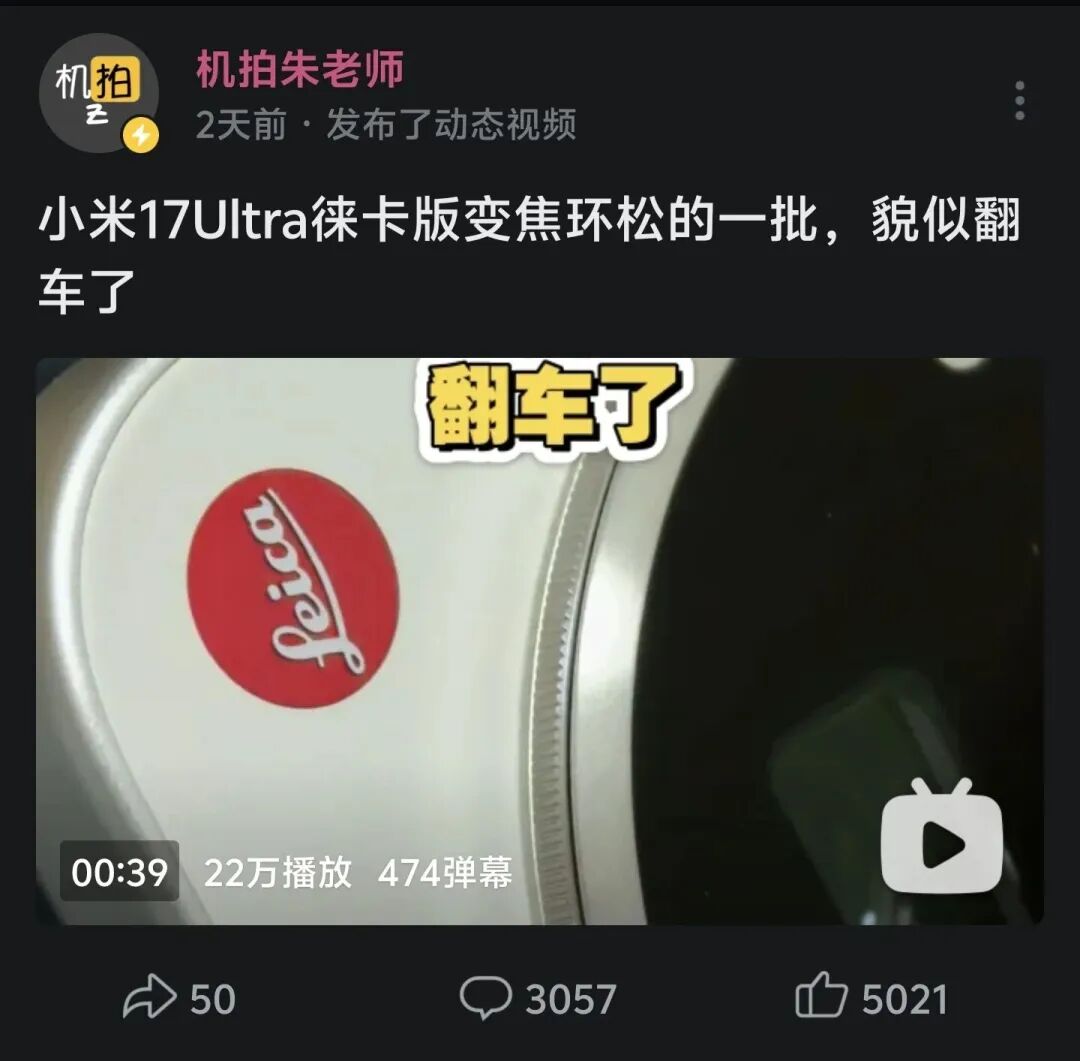Image resolution: width=1080 pixels, height=1061 pixels.
Task: Open the post's three-dot overflow menu
Action: coord(1019,101)
